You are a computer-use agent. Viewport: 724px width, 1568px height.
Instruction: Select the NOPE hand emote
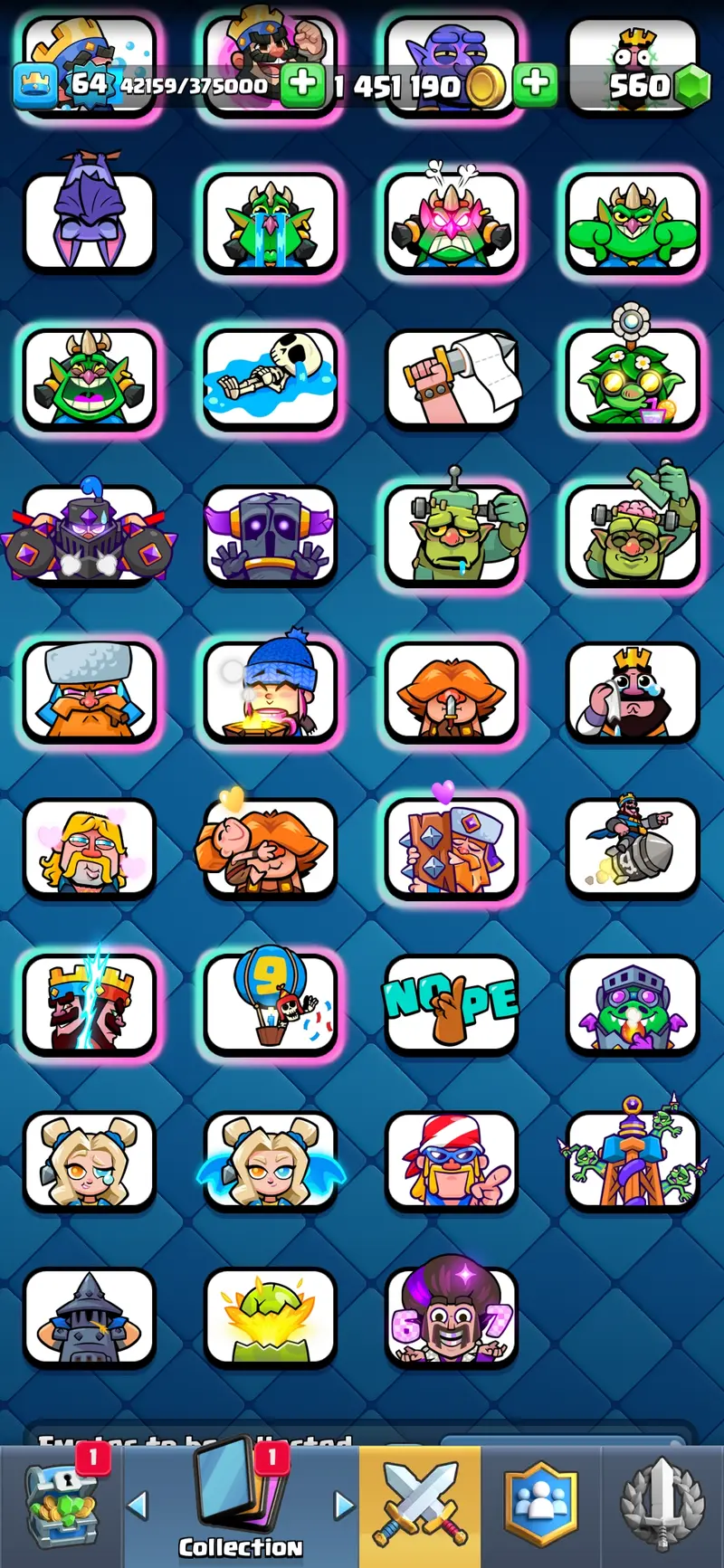[451, 1003]
